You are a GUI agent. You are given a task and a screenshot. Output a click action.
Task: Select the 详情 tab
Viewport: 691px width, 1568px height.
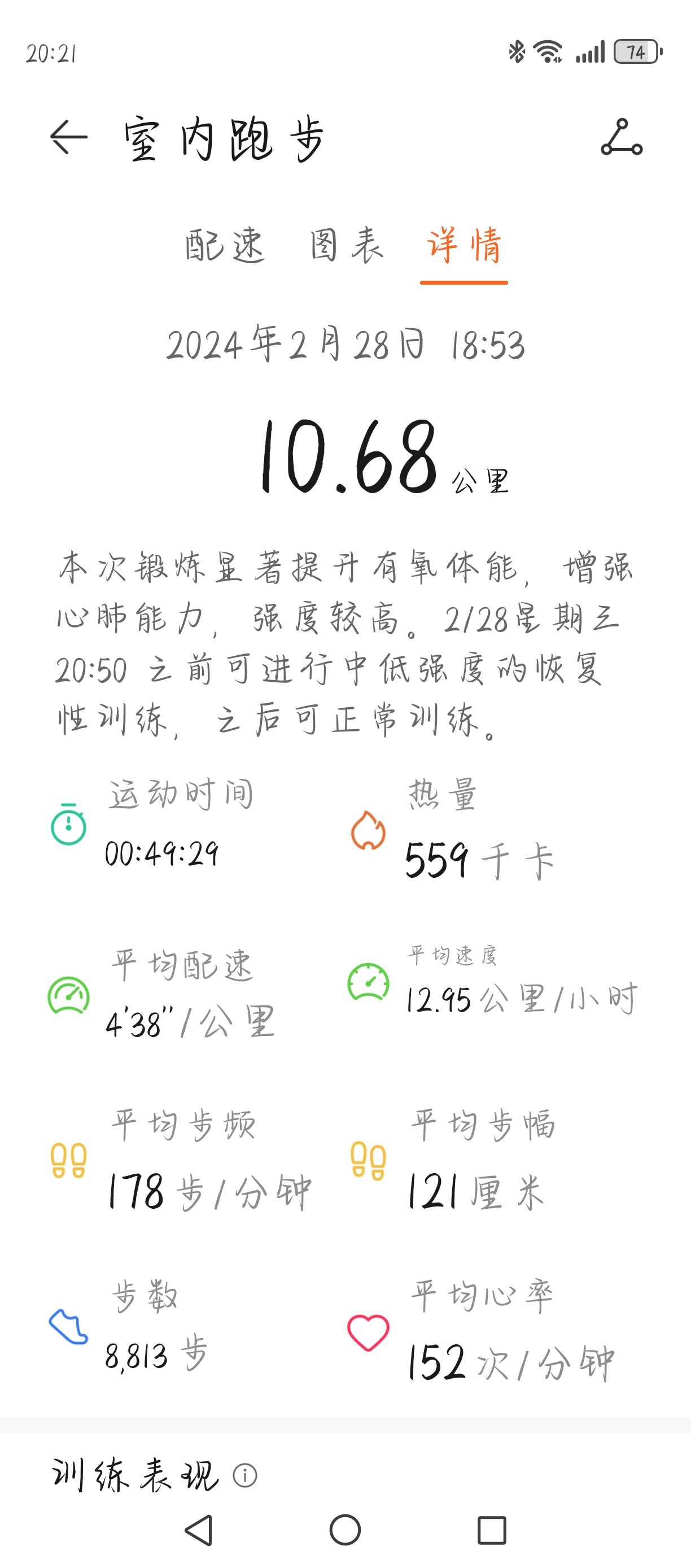tap(464, 246)
